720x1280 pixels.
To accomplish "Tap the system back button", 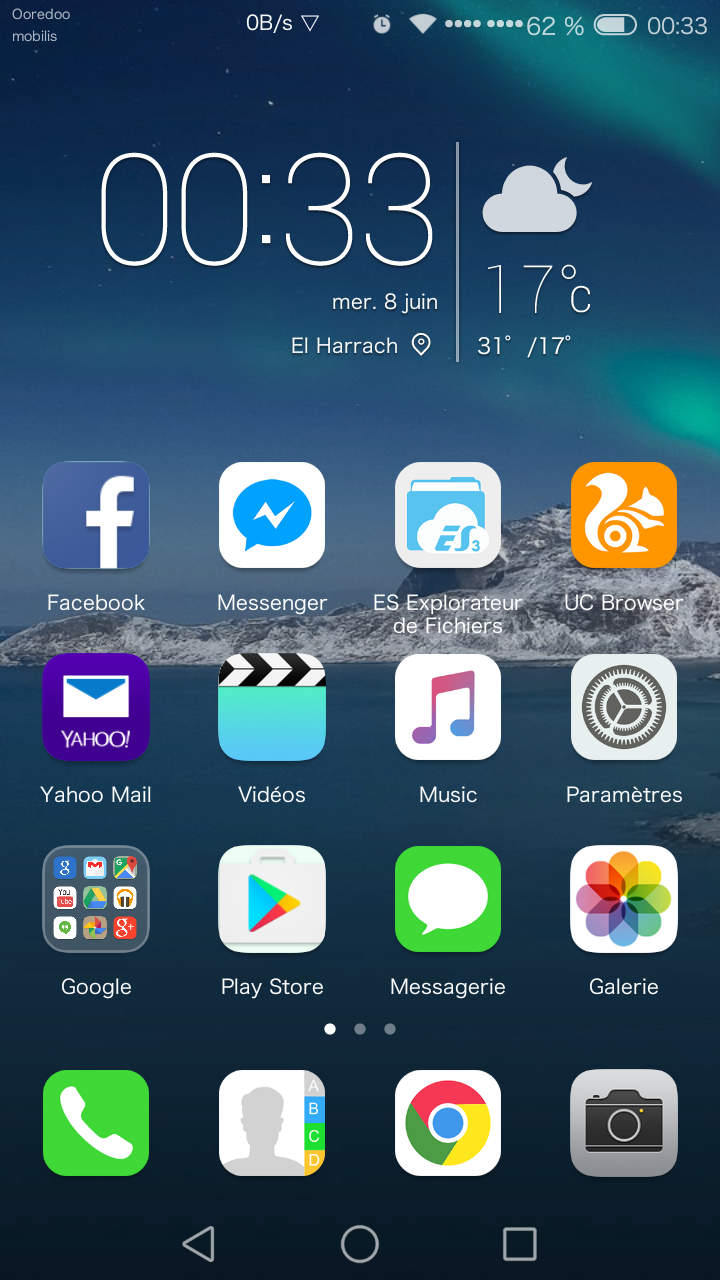I will pyautogui.click(x=199, y=1244).
